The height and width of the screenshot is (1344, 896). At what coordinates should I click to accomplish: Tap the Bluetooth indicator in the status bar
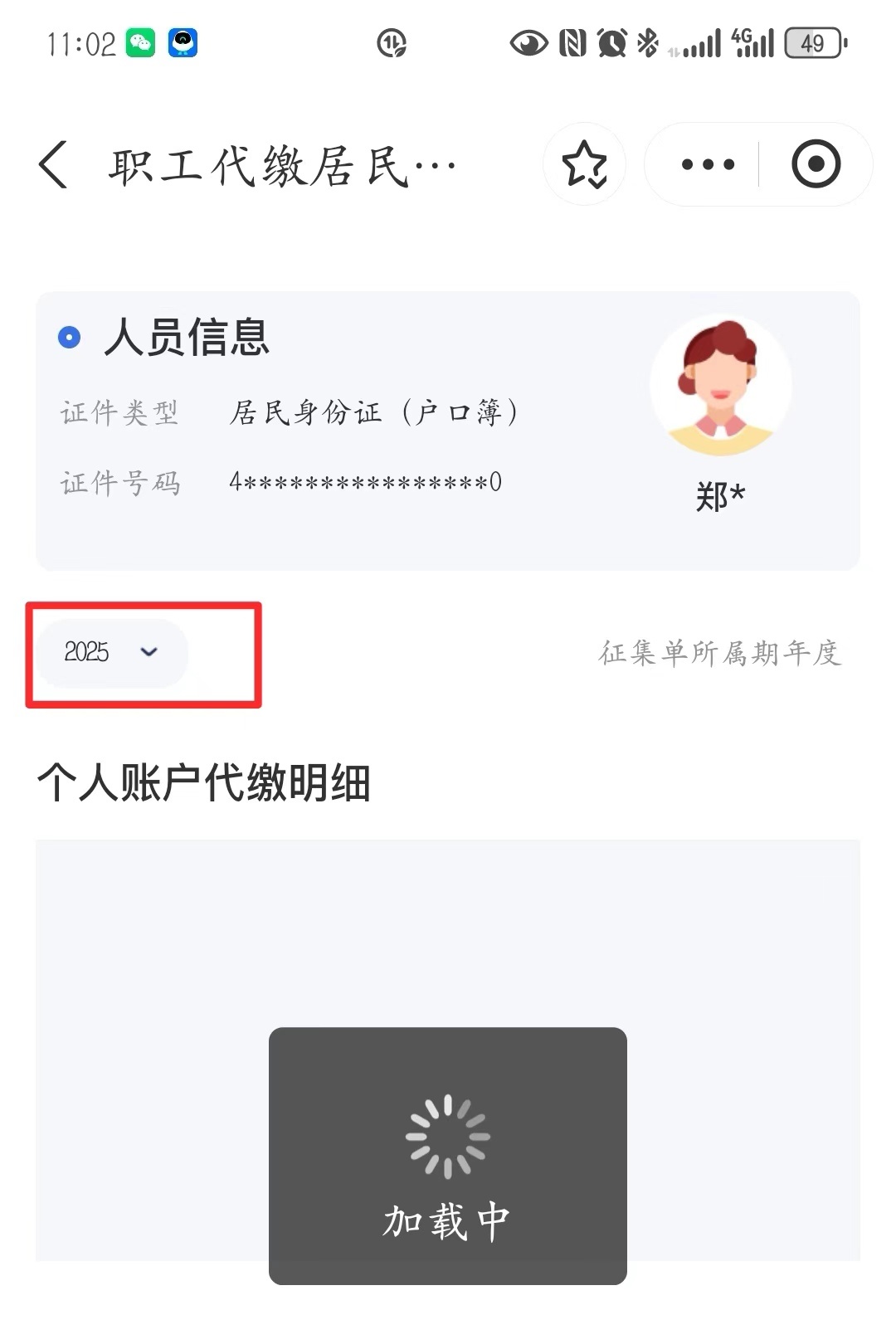(650, 40)
